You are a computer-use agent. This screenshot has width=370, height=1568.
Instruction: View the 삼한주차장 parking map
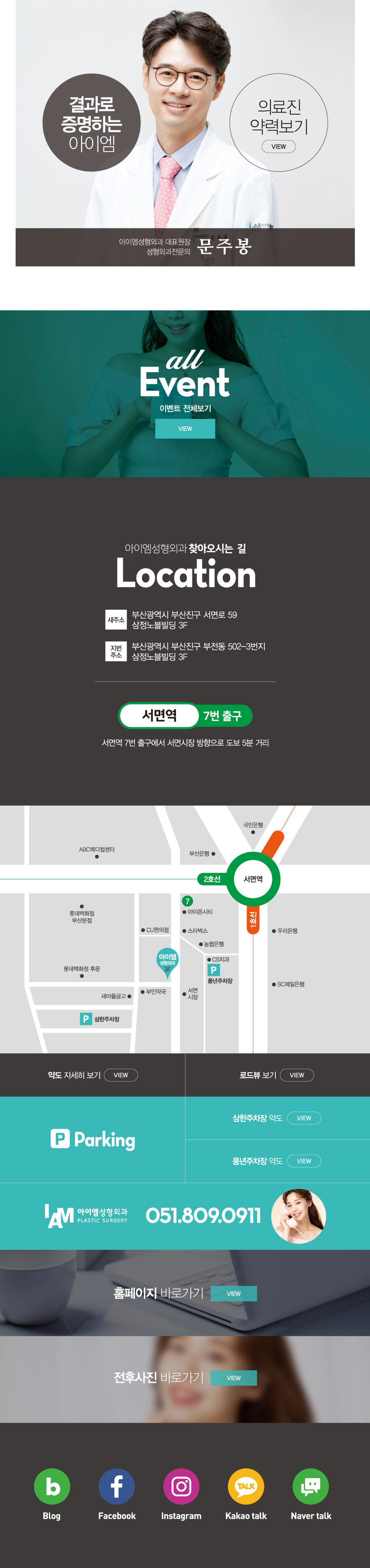click(303, 1118)
